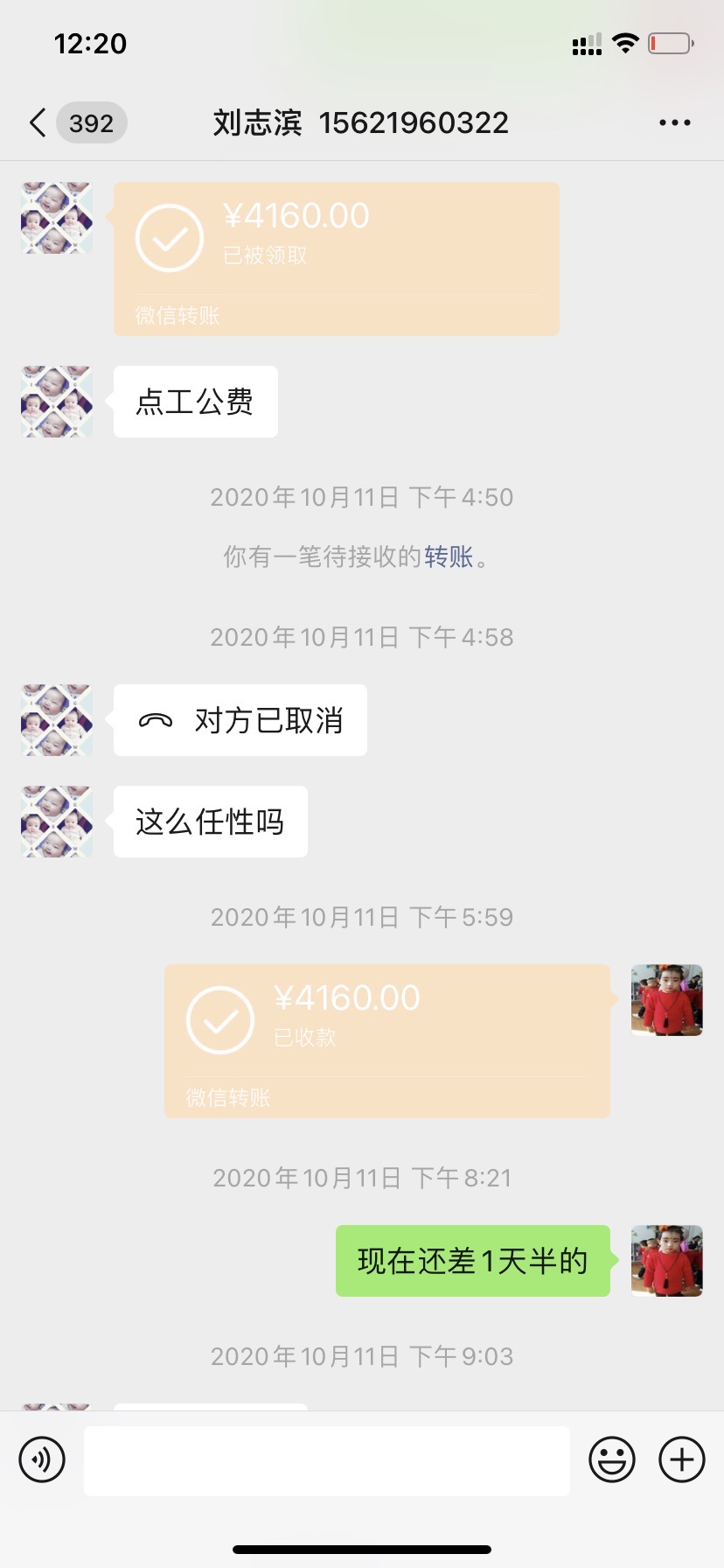Open the plus attachments menu
Screen dimensions: 724x1568
click(x=682, y=1459)
